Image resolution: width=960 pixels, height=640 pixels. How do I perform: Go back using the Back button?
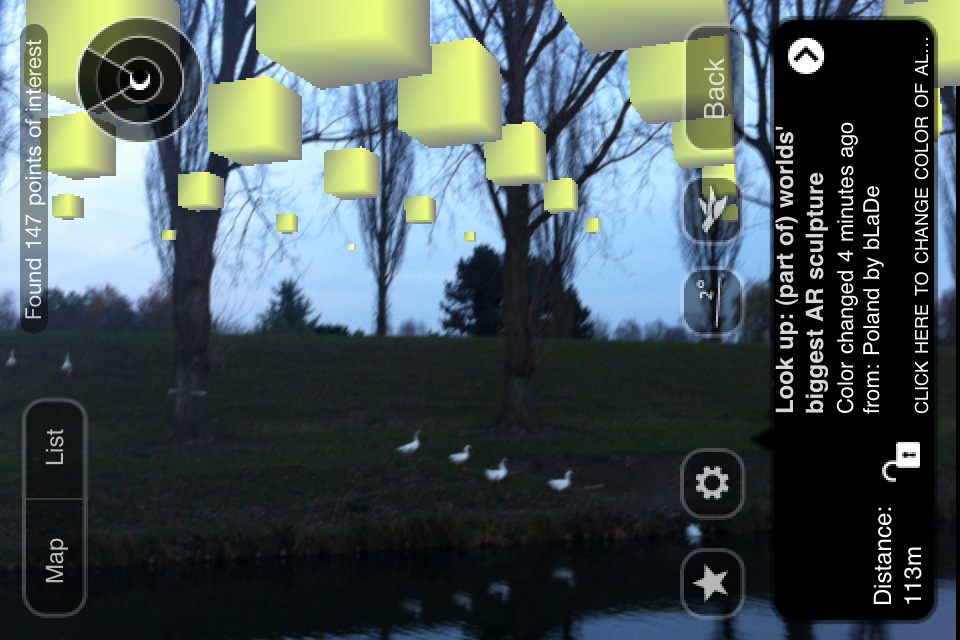[714, 88]
